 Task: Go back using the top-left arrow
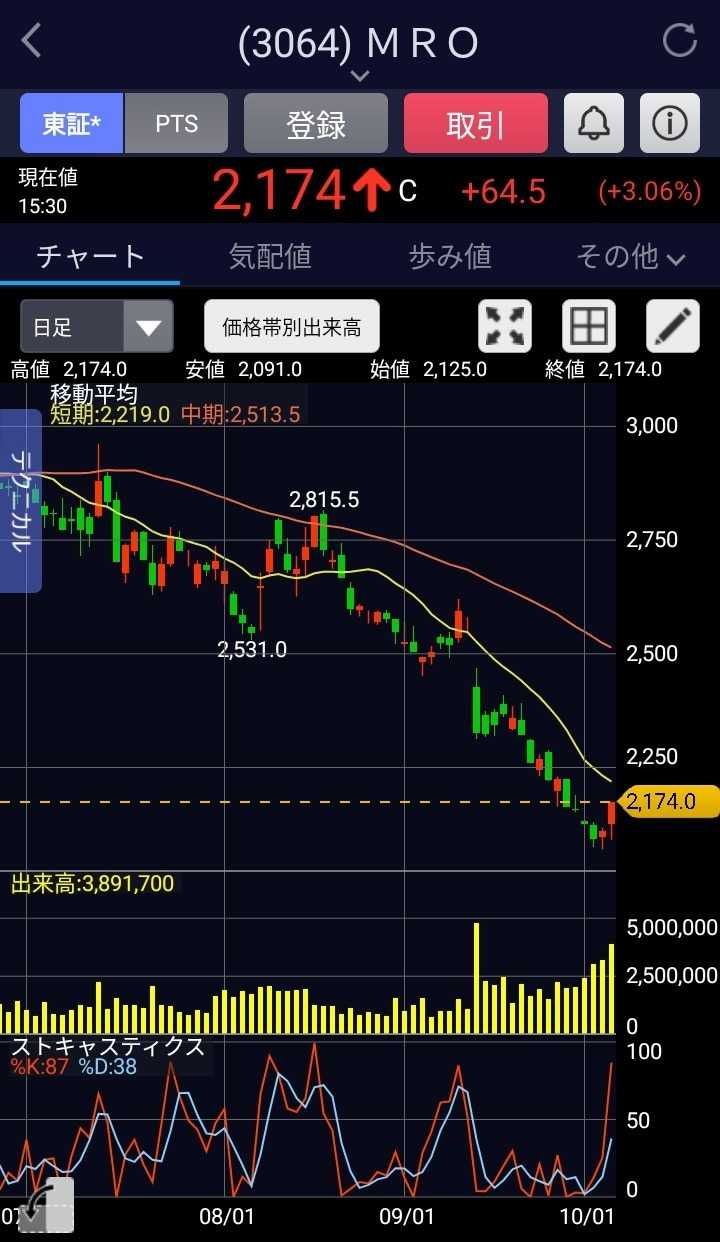32,42
